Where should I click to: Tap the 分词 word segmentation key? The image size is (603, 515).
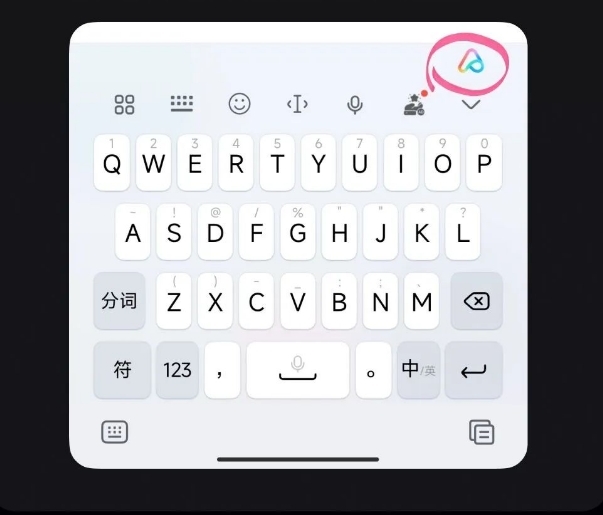(120, 301)
